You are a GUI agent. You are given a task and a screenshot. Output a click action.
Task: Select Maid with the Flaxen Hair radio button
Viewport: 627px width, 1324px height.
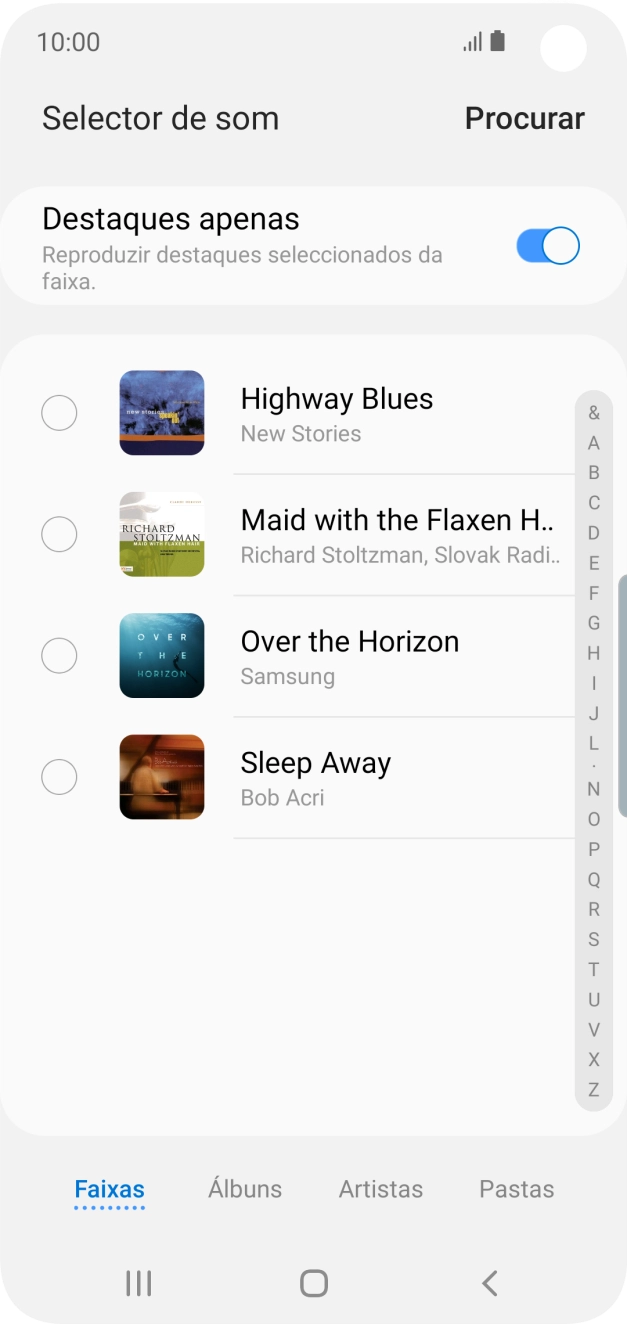[x=59, y=534]
